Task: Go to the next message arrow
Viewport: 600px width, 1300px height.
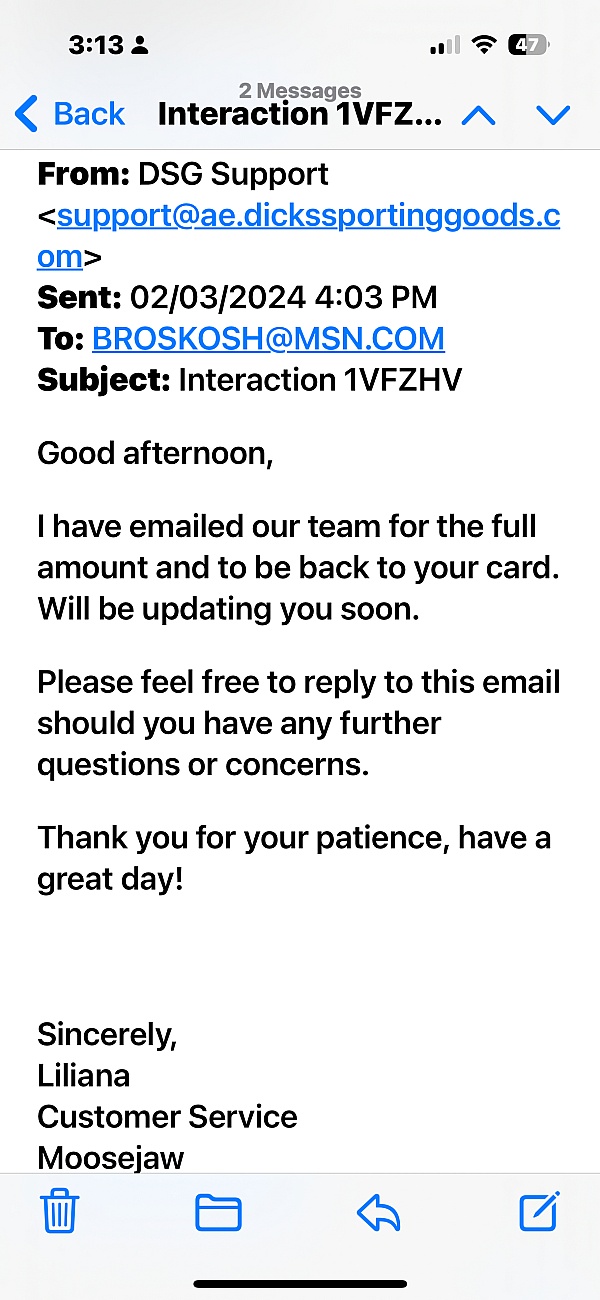Action: [x=553, y=115]
